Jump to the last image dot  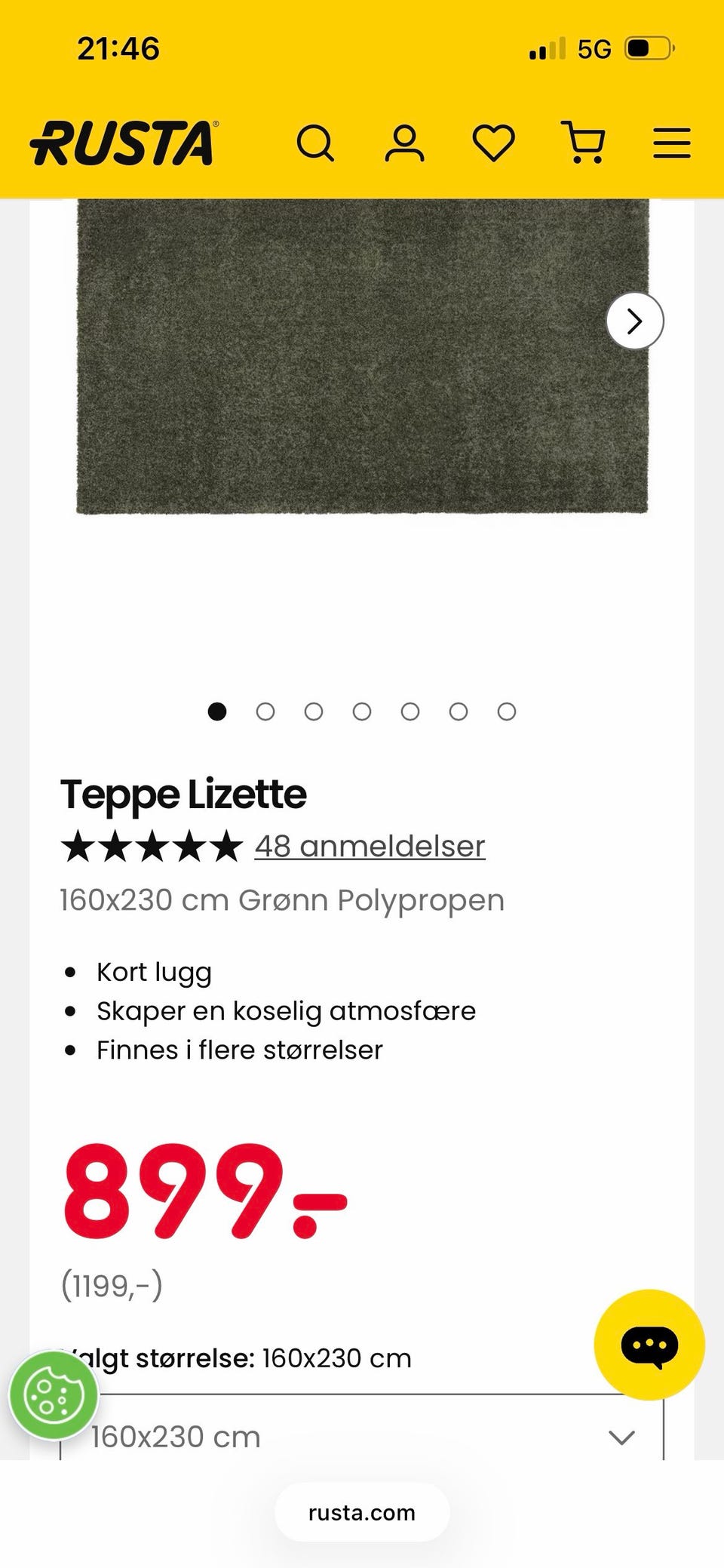tap(507, 712)
